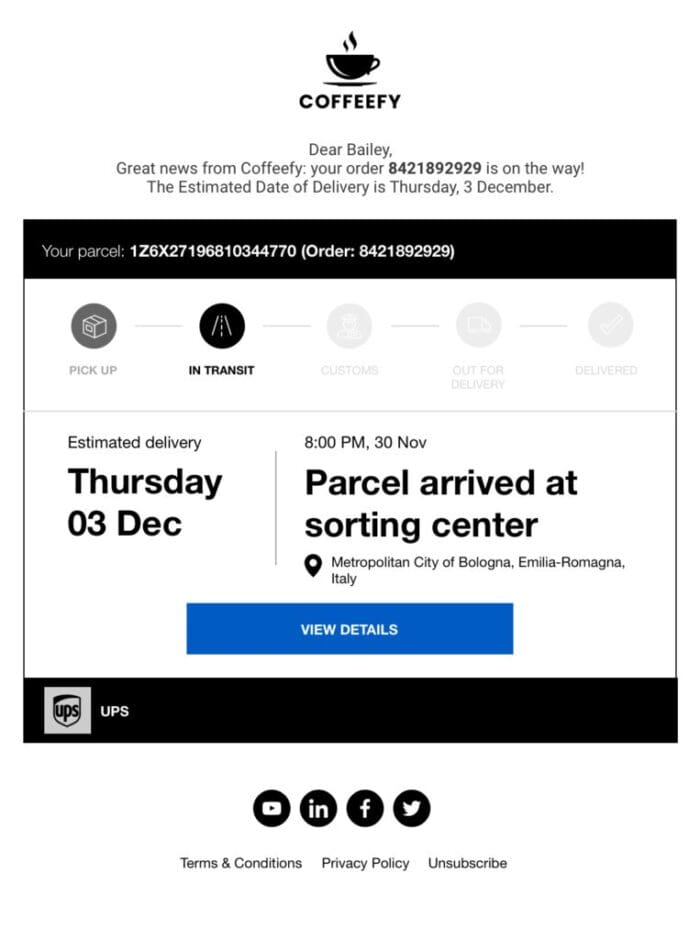Open the Facebook social icon
The height and width of the screenshot is (939, 700).
[x=365, y=808]
